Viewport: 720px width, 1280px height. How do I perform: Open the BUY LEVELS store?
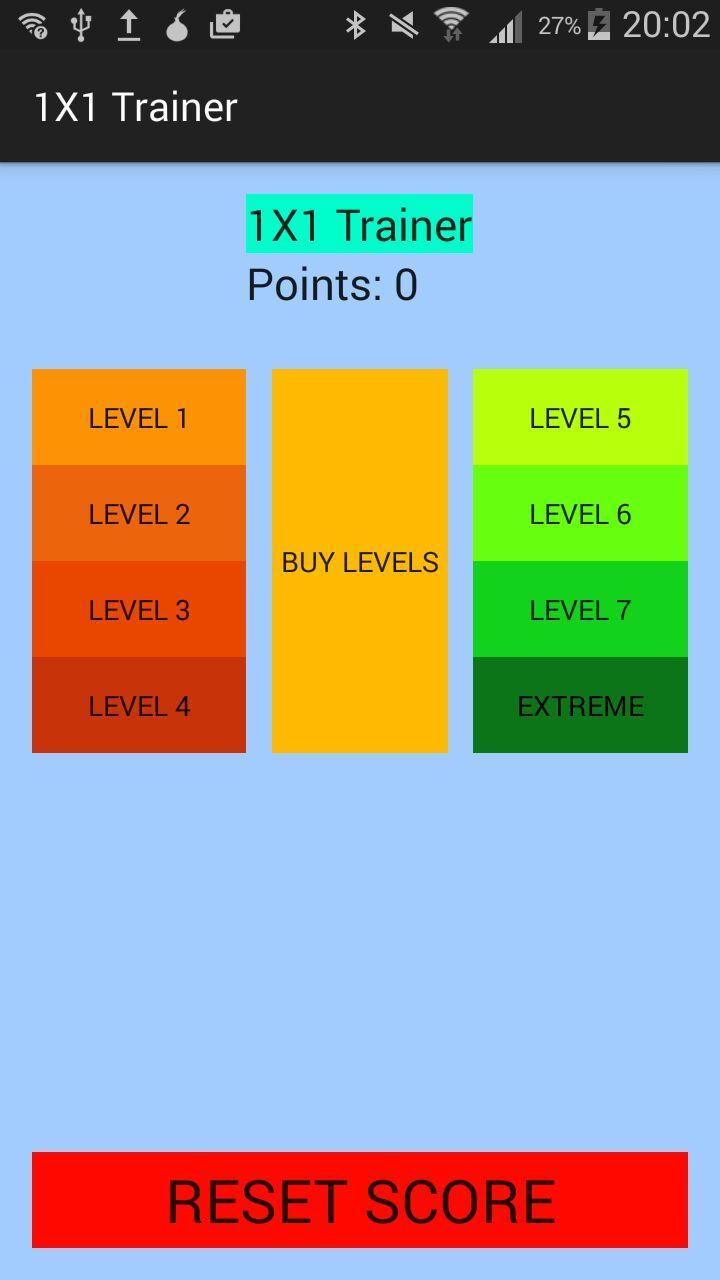(x=359, y=562)
